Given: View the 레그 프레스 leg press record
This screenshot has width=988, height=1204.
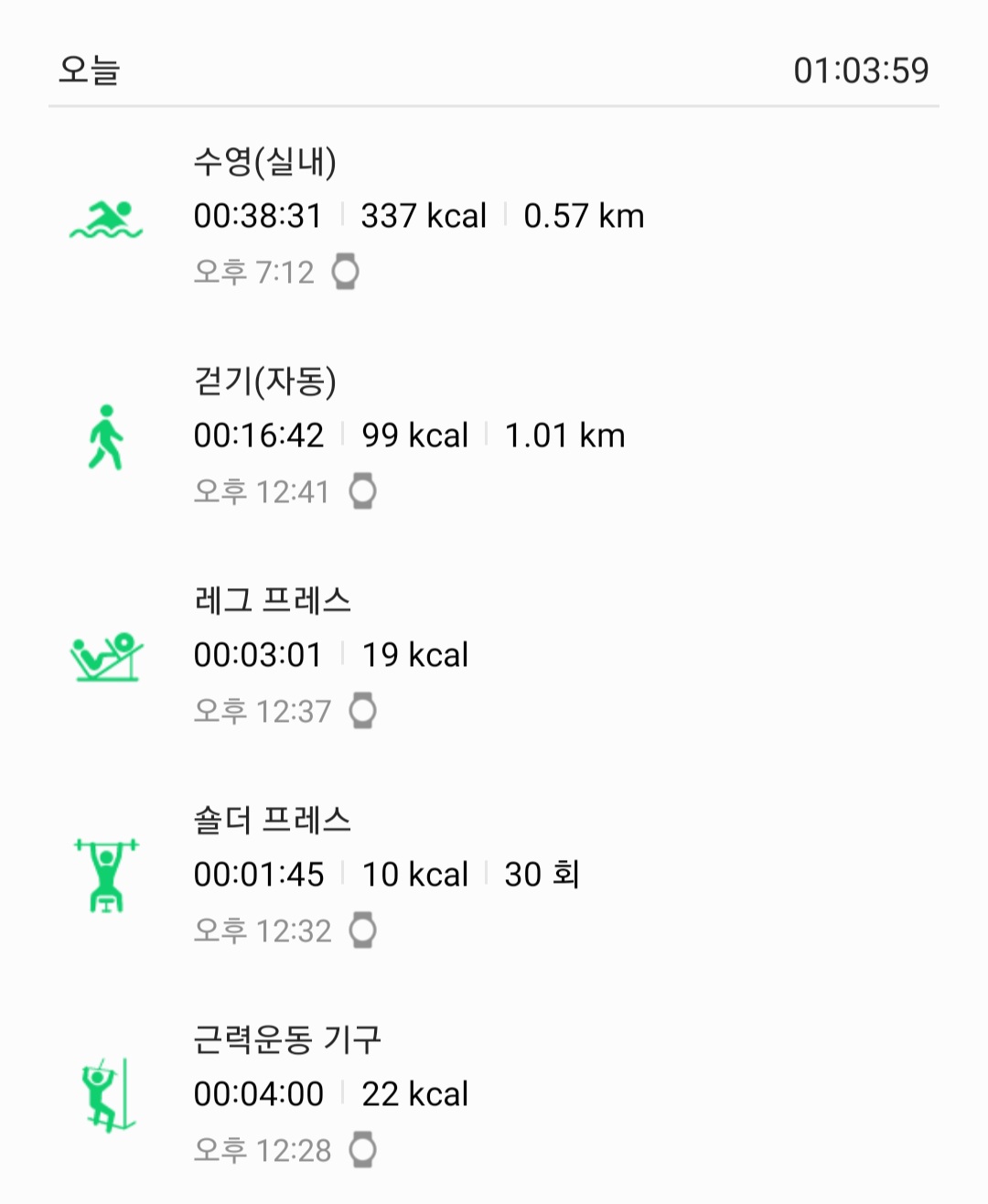Looking at the screenshot, I should 494,656.
